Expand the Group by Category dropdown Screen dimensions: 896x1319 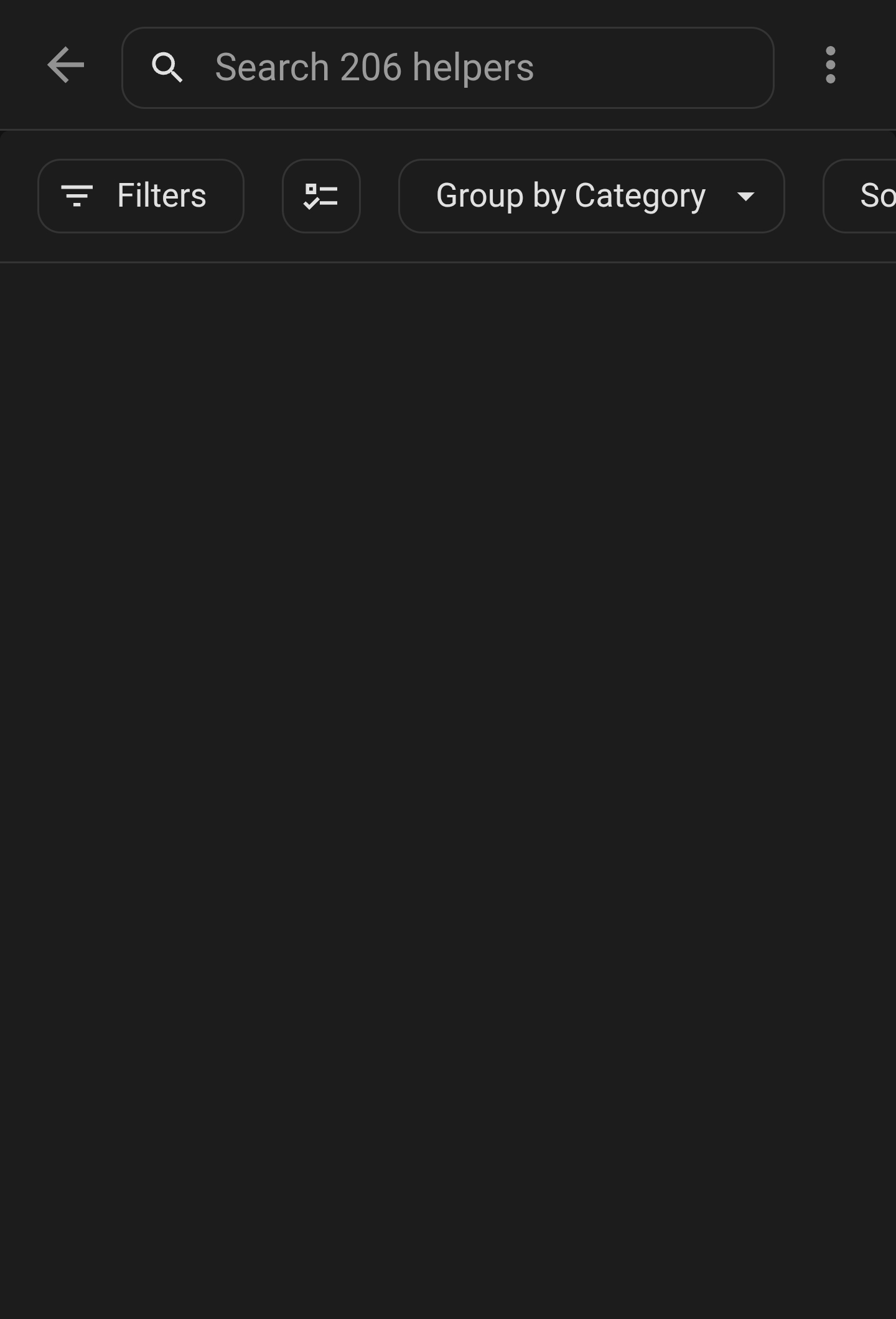click(x=591, y=196)
